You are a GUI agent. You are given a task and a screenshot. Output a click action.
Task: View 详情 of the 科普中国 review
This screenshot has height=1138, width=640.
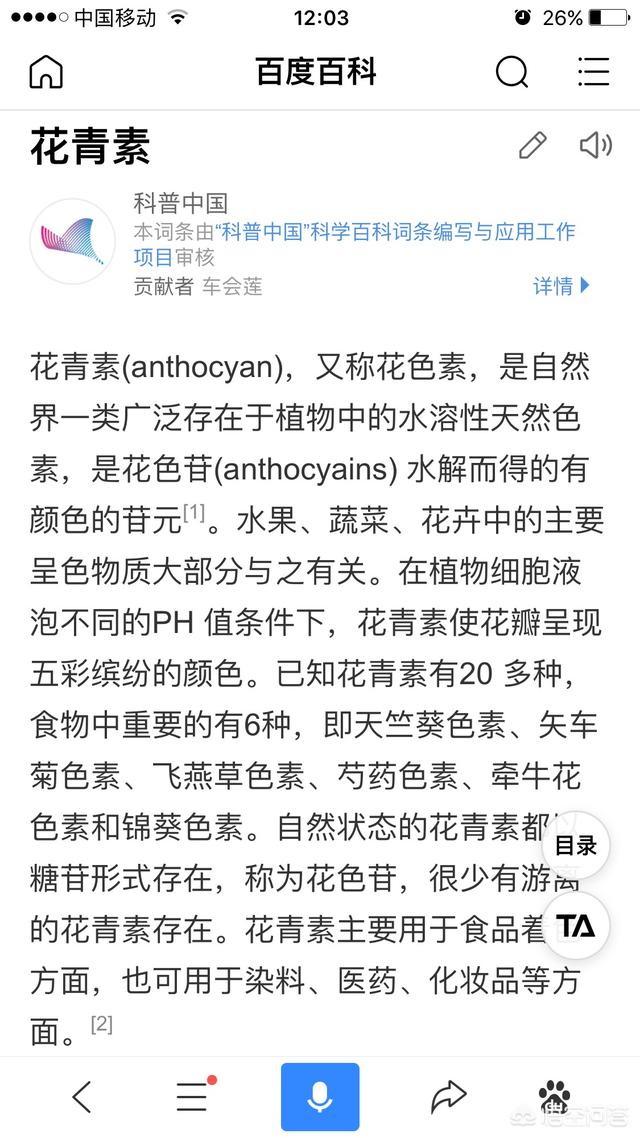pos(561,286)
